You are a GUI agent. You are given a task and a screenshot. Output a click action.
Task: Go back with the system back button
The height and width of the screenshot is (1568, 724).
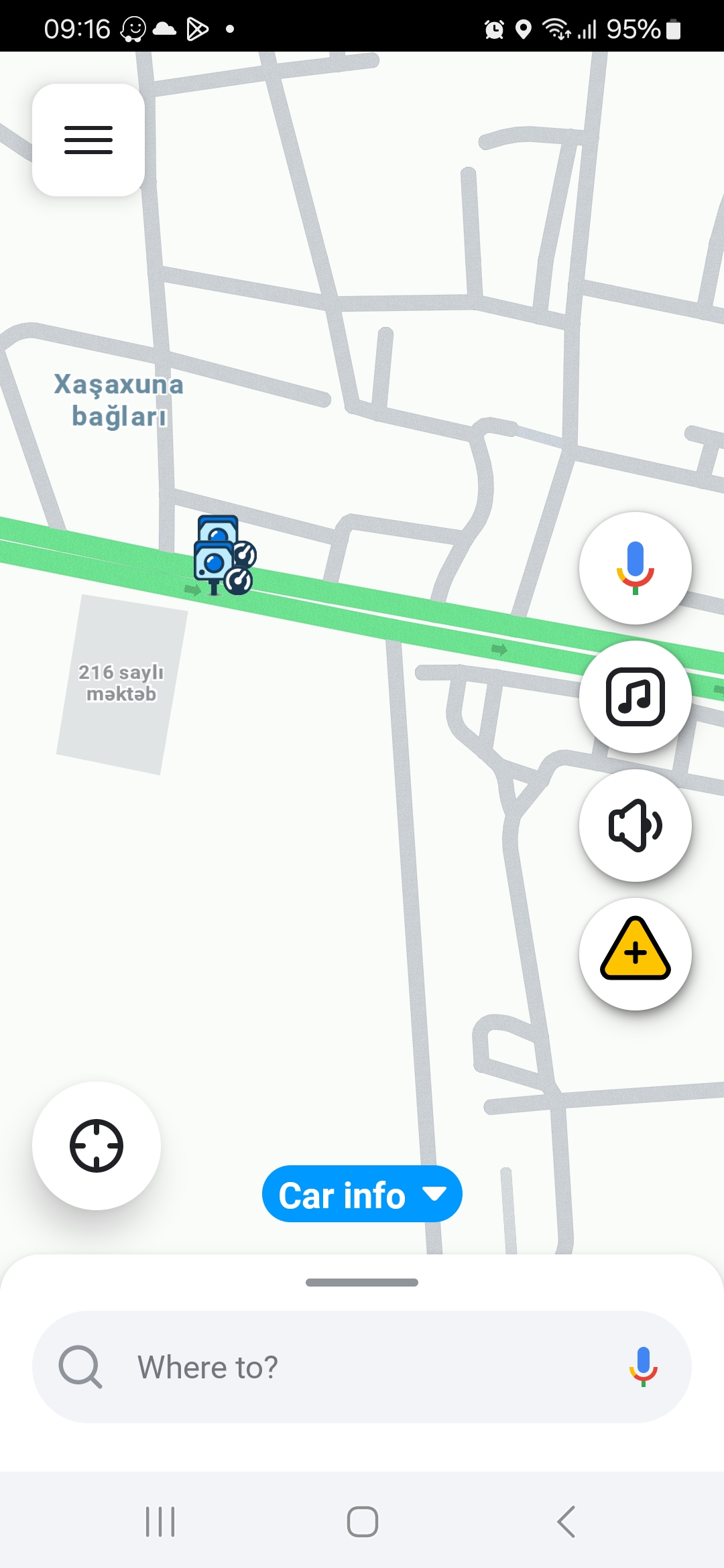tap(566, 1522)
